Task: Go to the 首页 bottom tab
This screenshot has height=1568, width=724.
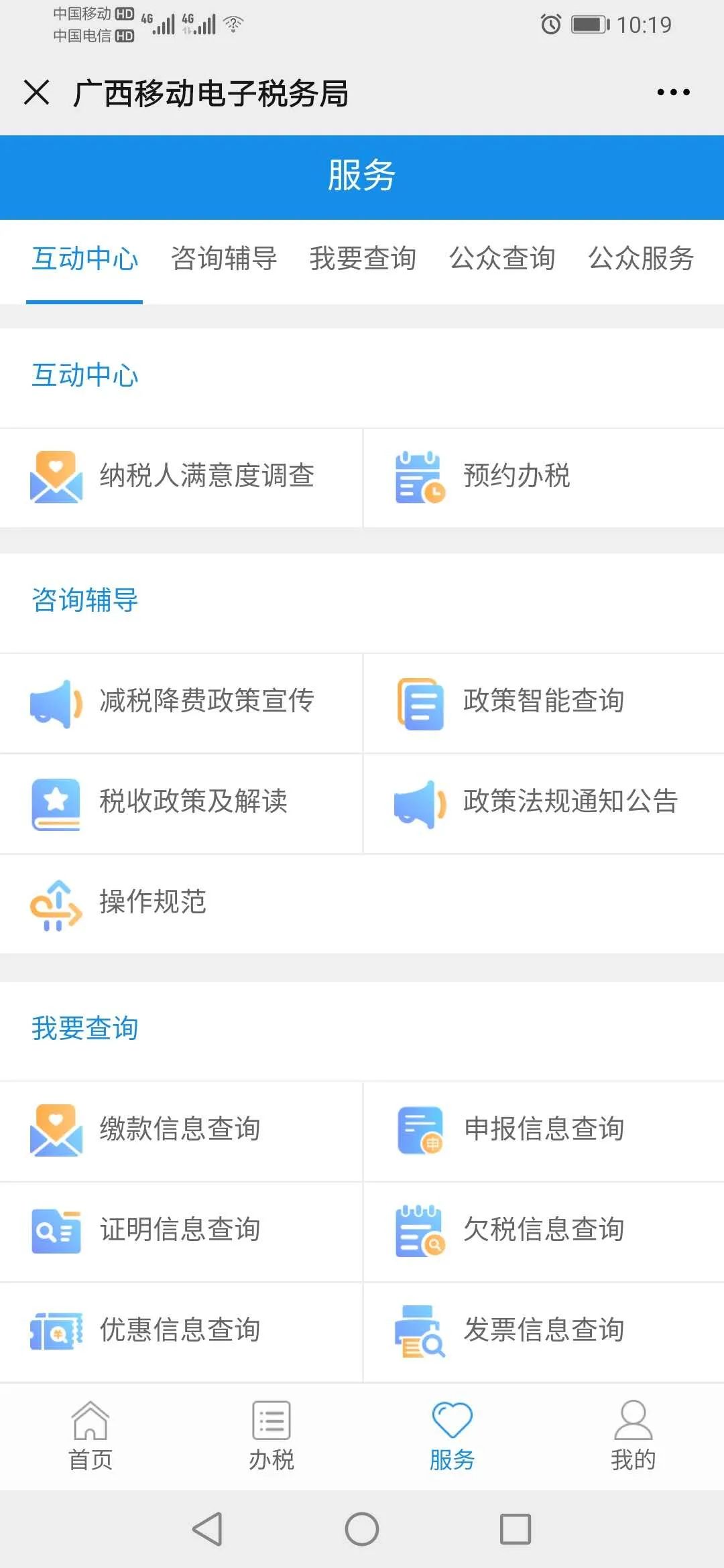Action: [90, 1436]
